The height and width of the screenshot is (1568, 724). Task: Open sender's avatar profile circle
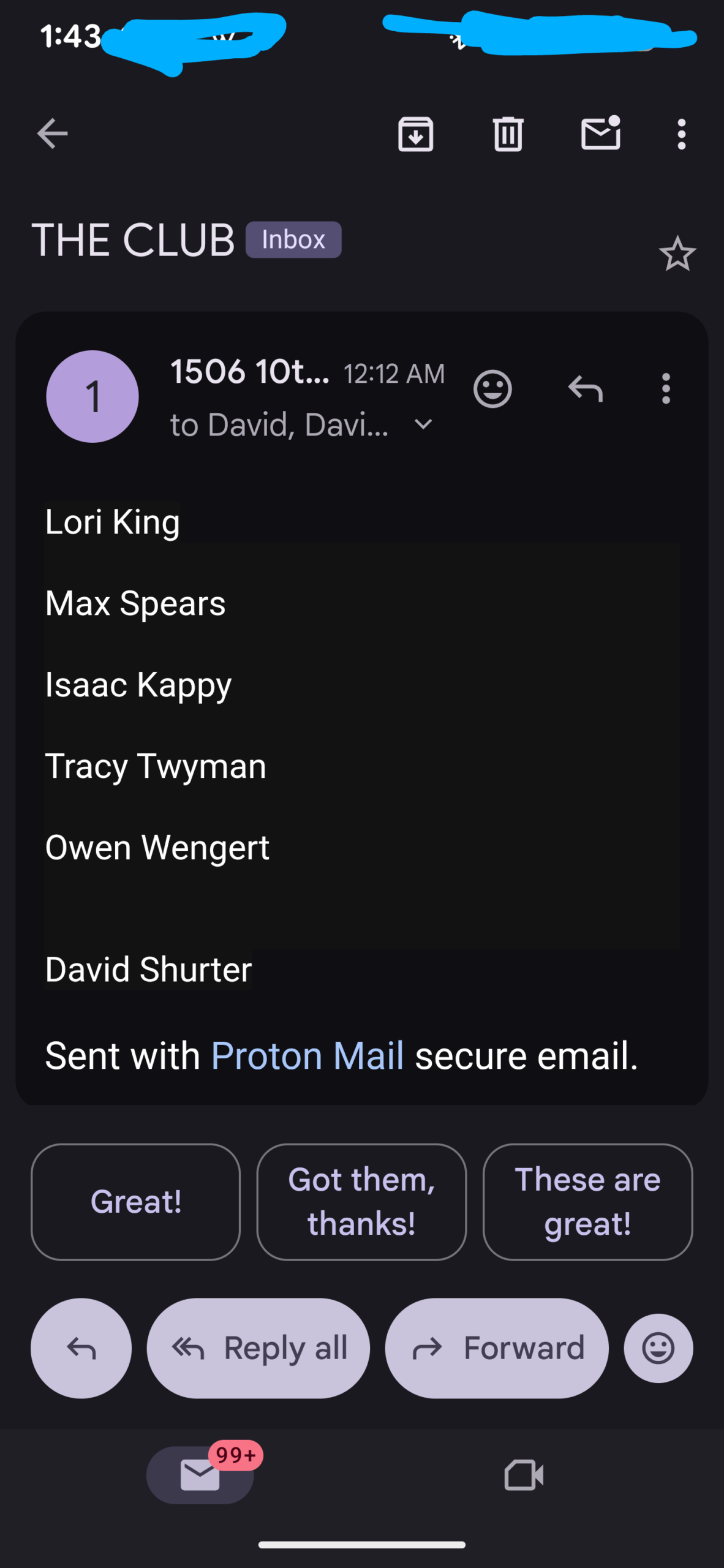[92, 396]
